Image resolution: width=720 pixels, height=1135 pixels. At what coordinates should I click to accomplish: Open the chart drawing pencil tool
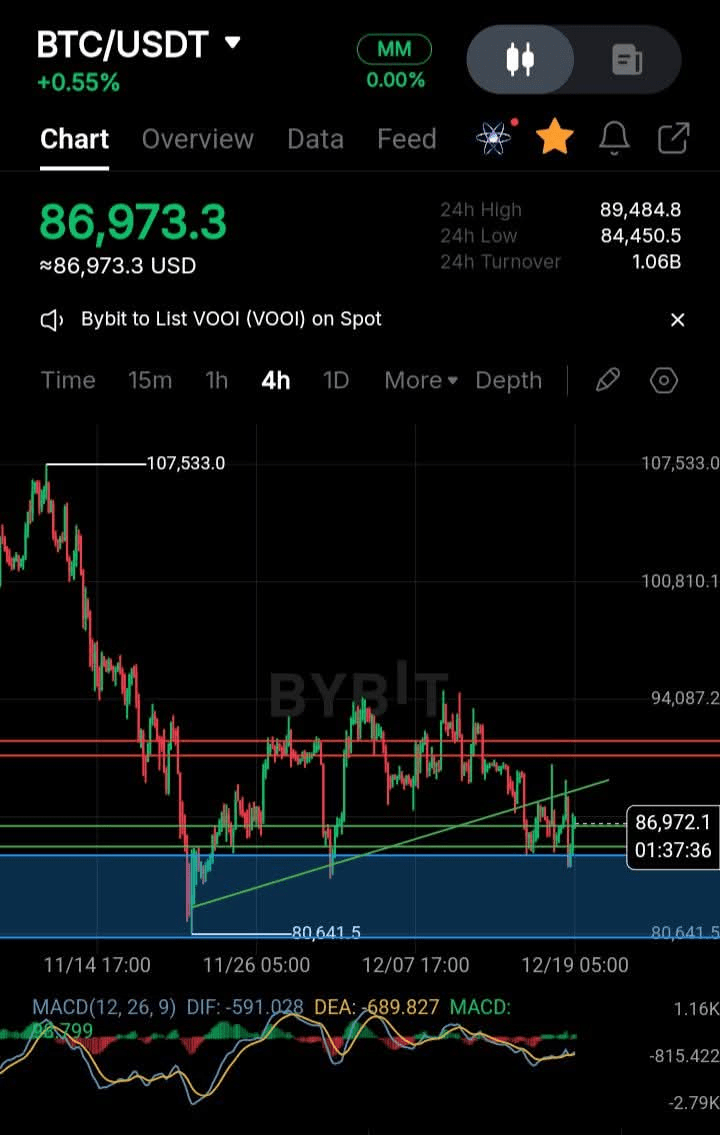(x=607, y=380)
